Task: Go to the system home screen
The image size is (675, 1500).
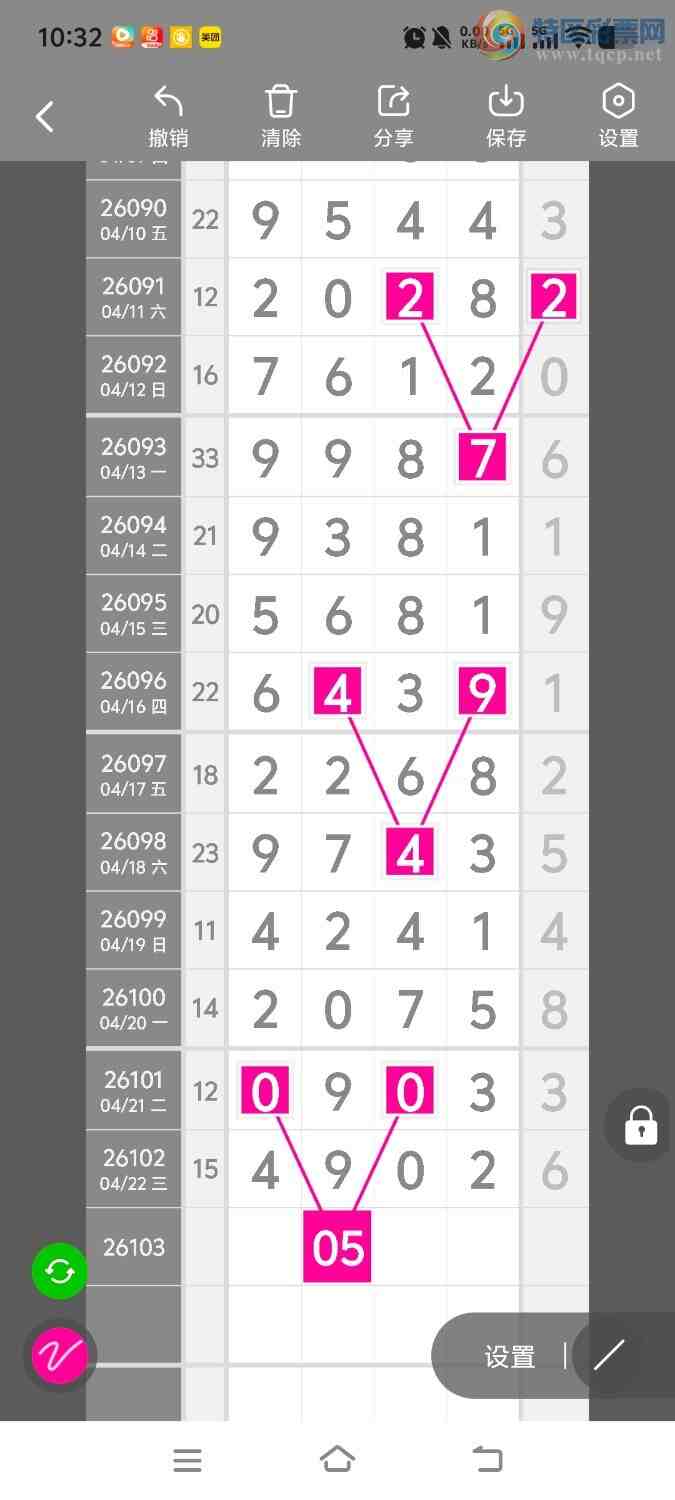Action: point(337,1460)
